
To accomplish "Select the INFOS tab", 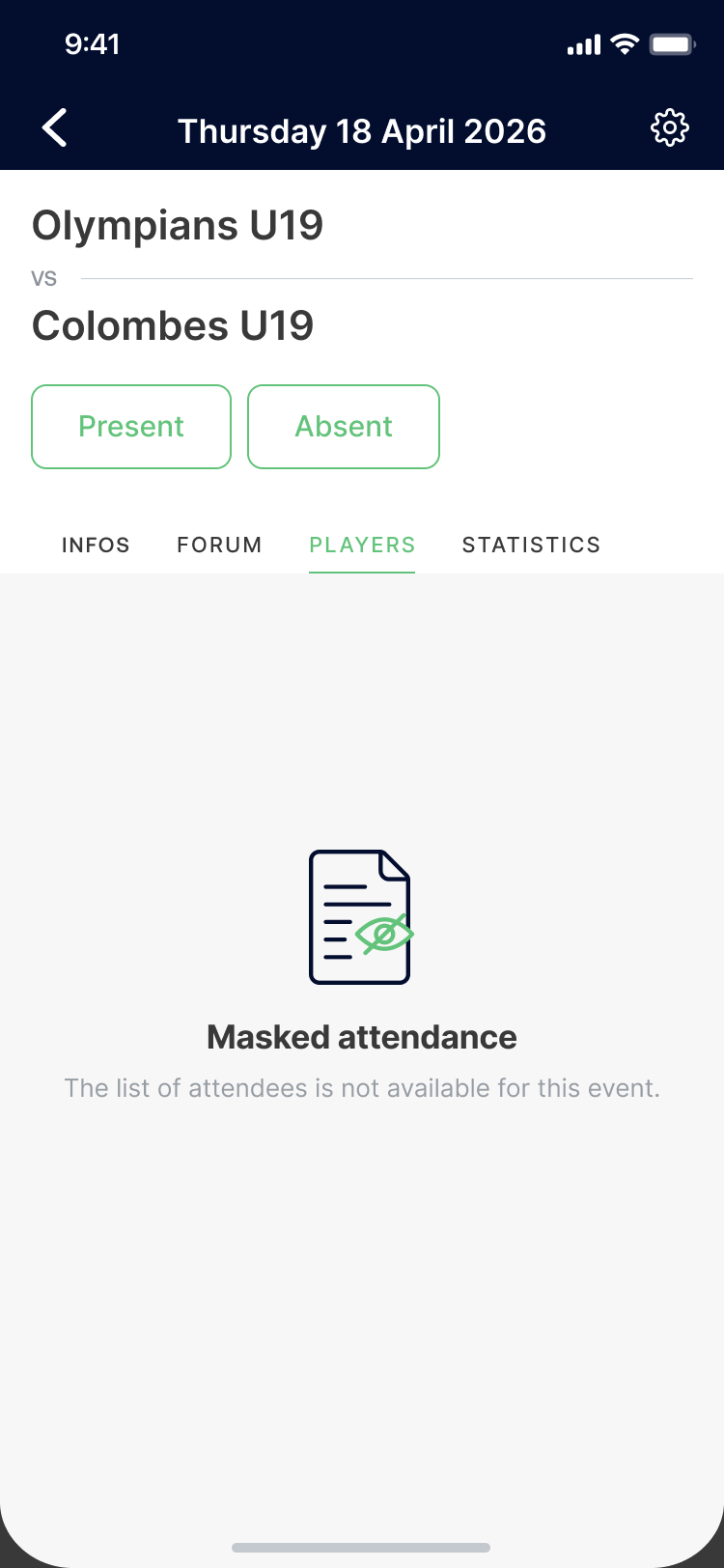I will [x=96, y=545].
